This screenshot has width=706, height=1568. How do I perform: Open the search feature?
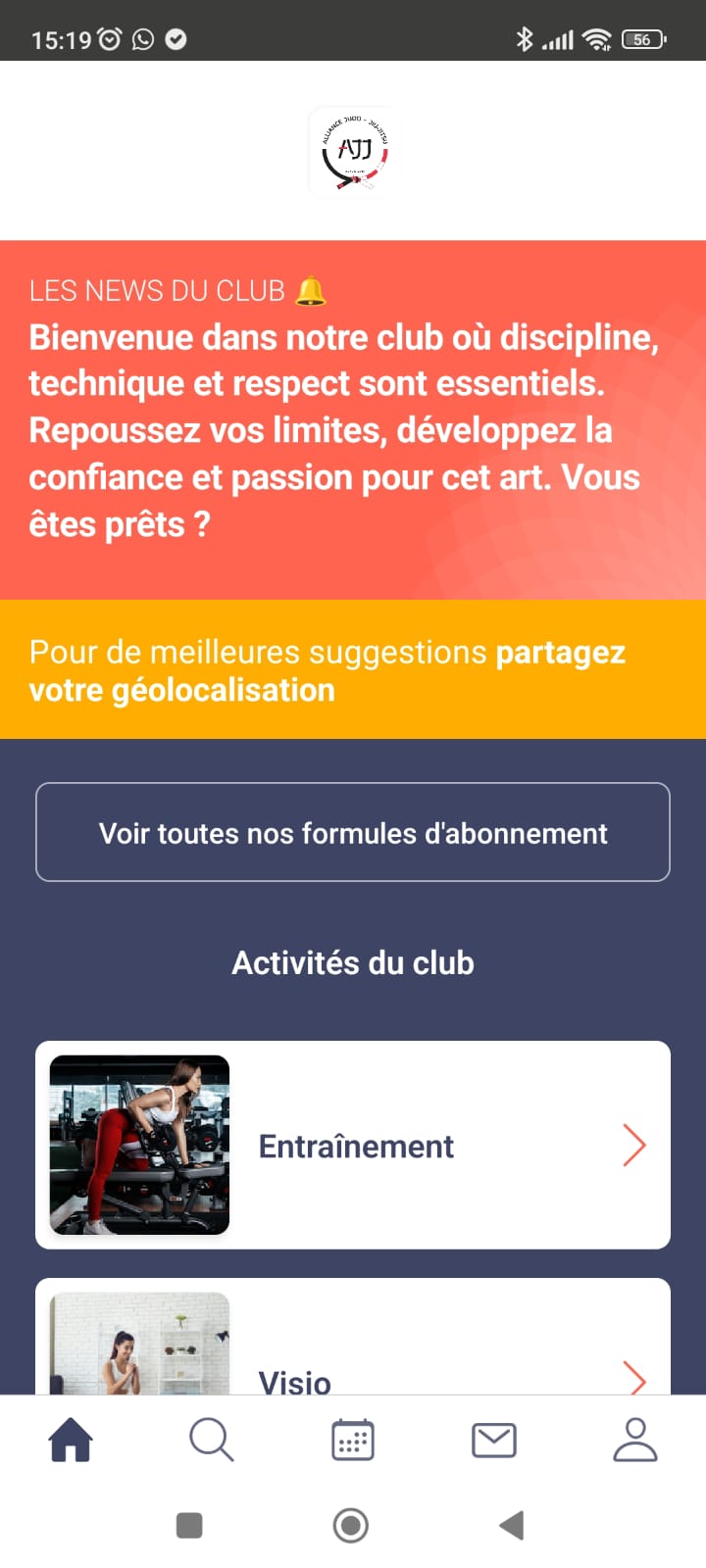(x=211, y=1440)
